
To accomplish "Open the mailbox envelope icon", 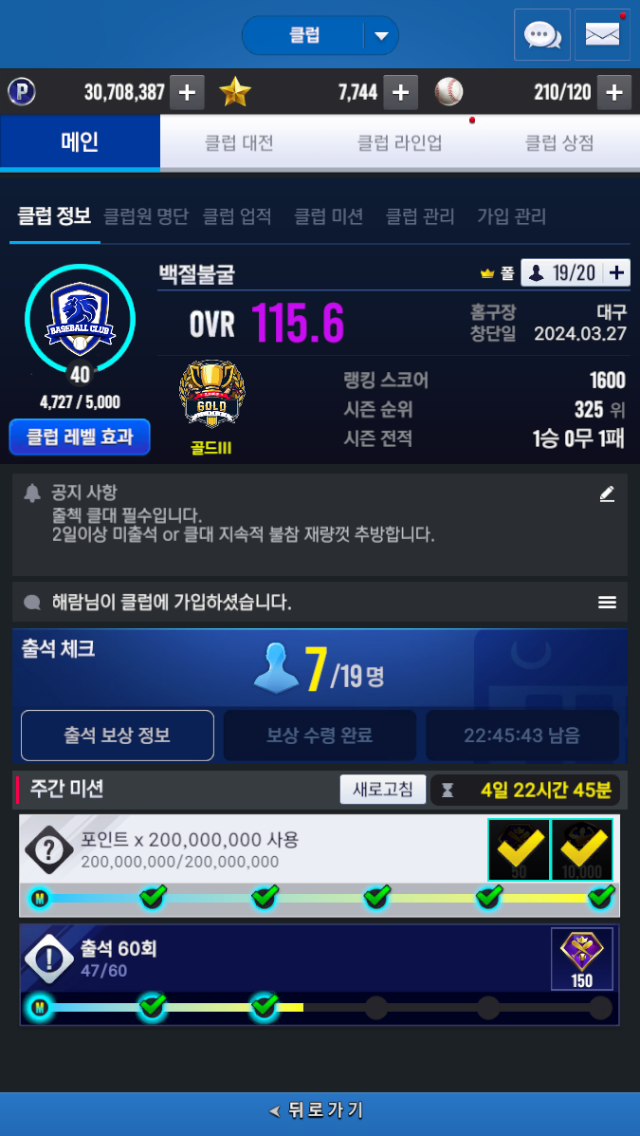I will tap(602, 35).
